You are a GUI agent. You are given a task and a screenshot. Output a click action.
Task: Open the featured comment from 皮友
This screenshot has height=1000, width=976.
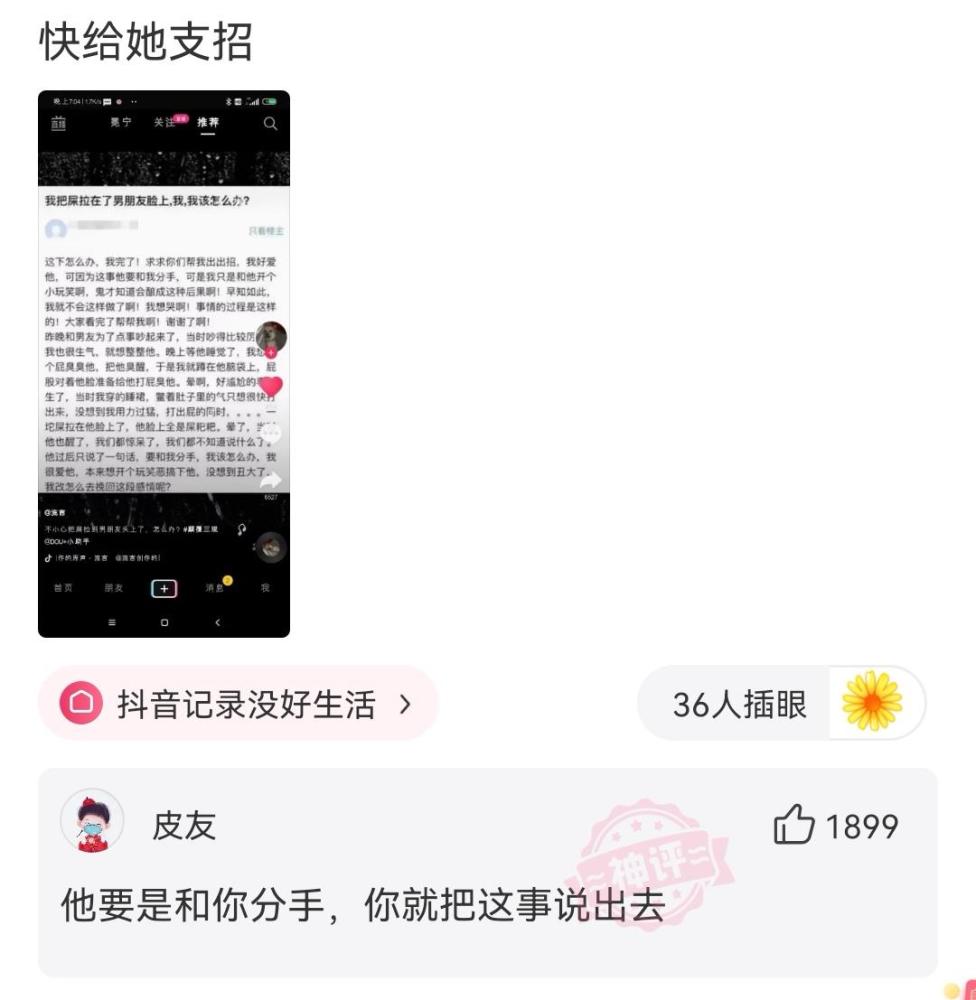[363, 905]
